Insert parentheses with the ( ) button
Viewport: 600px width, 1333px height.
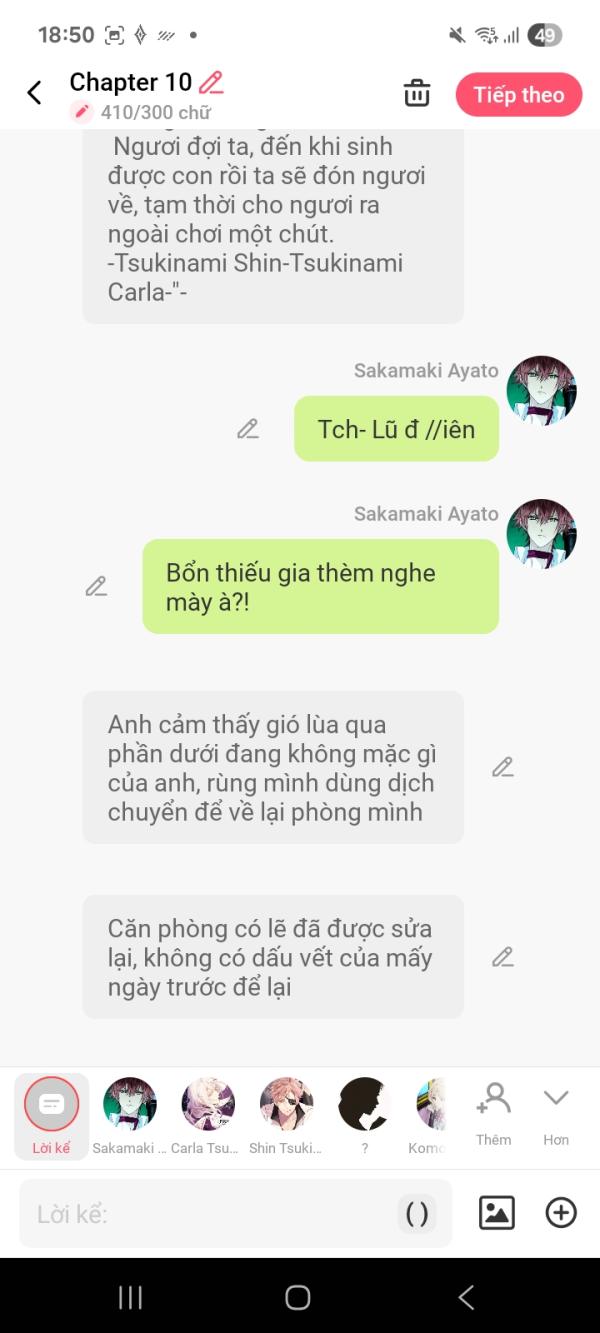tap(417, 1214)
